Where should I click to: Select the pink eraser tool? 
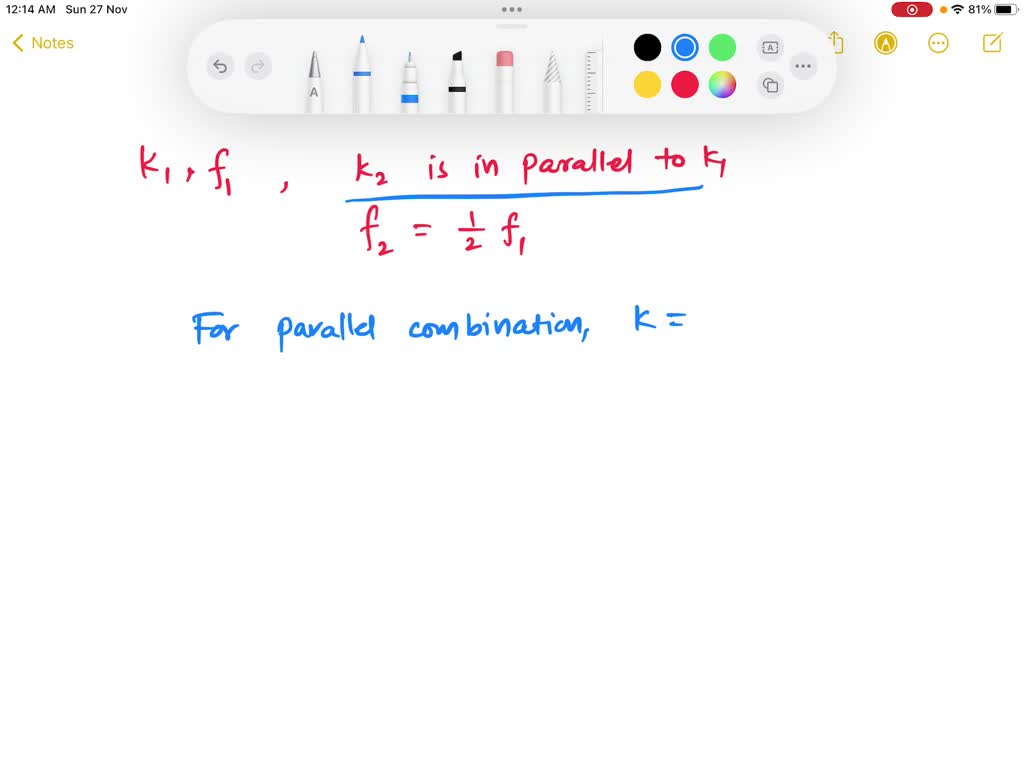(x=504, y=80)
